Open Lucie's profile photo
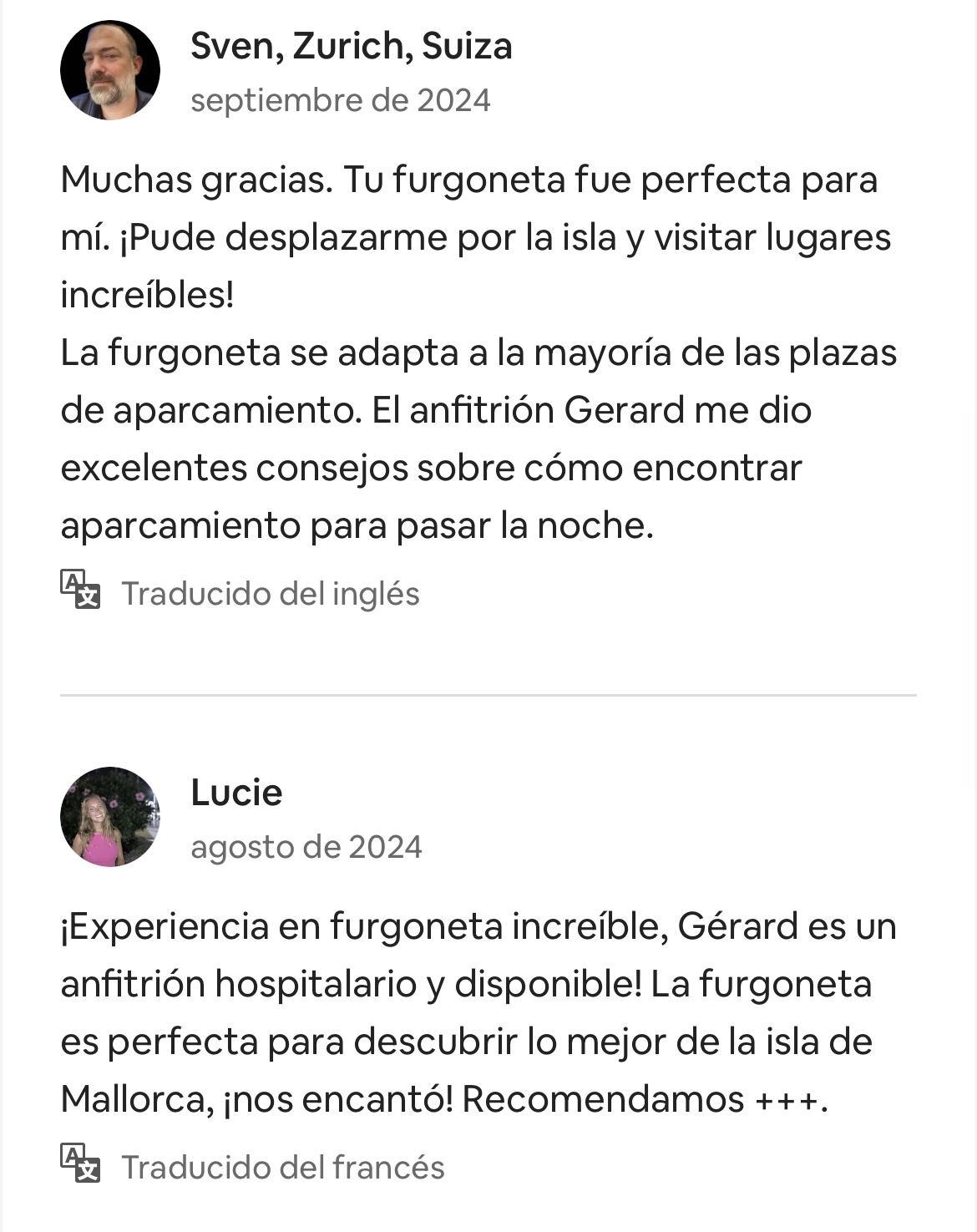The image size is (977, 1232). coord(109,817)
